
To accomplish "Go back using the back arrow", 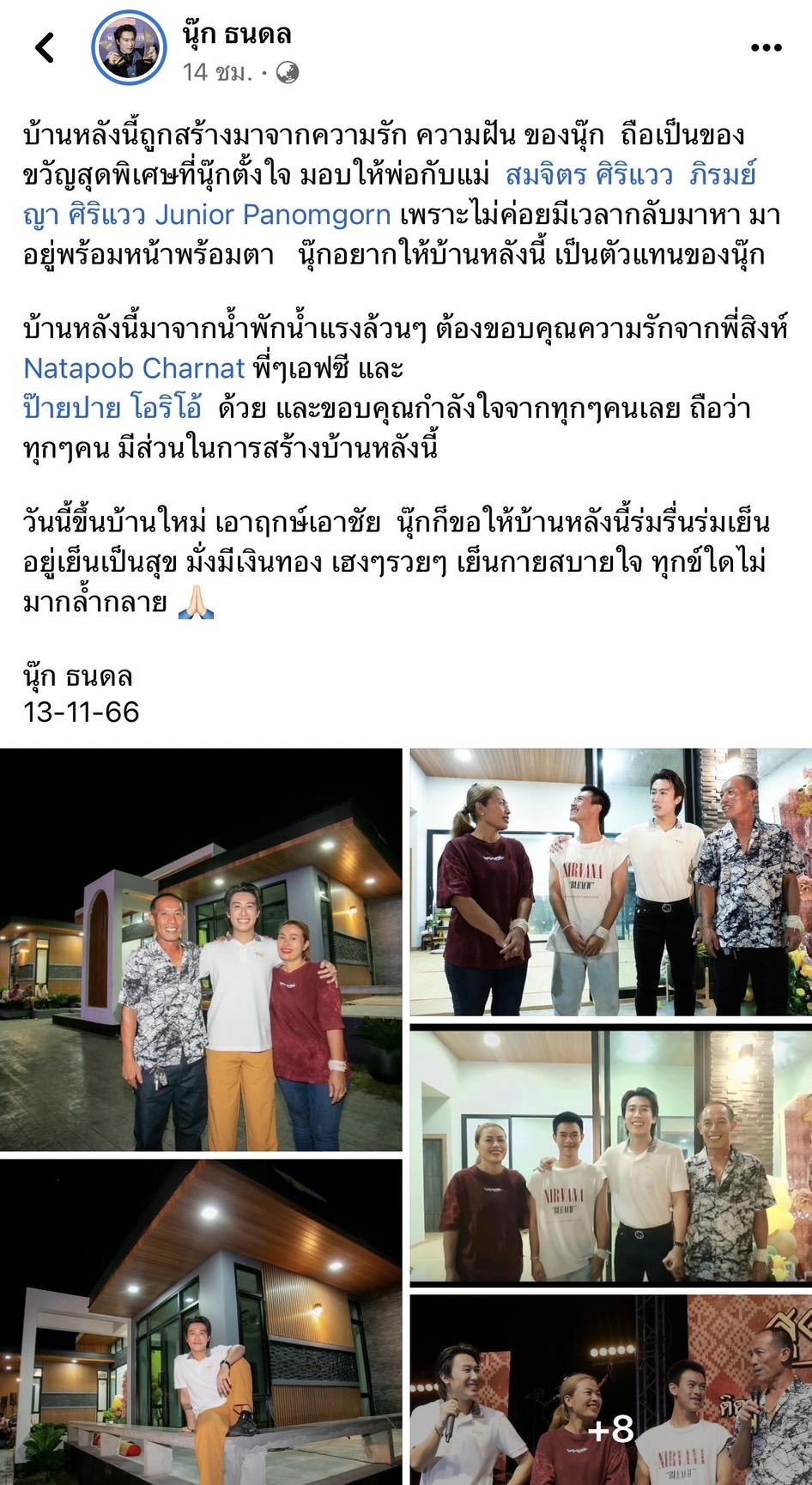I will point(45,48).
